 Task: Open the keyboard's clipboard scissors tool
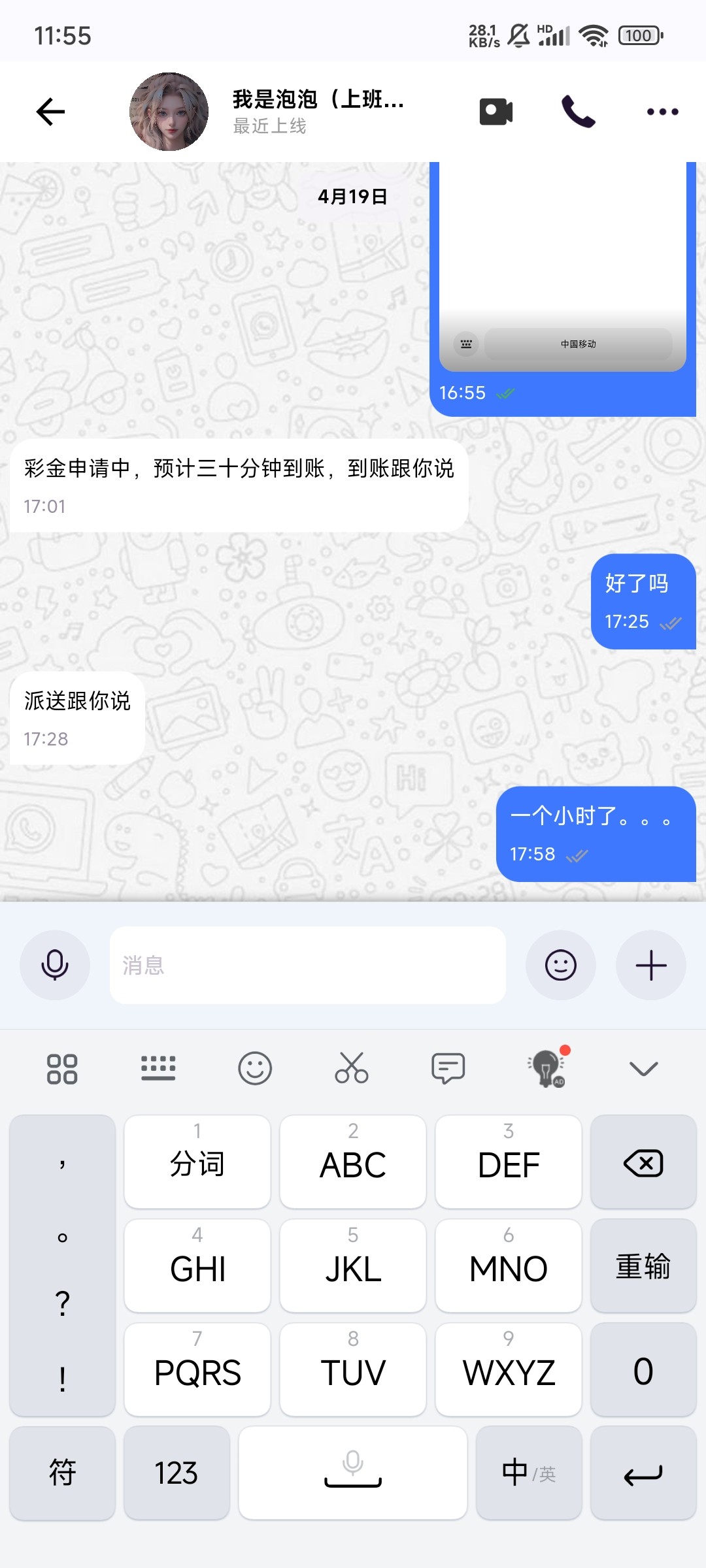352,1069
